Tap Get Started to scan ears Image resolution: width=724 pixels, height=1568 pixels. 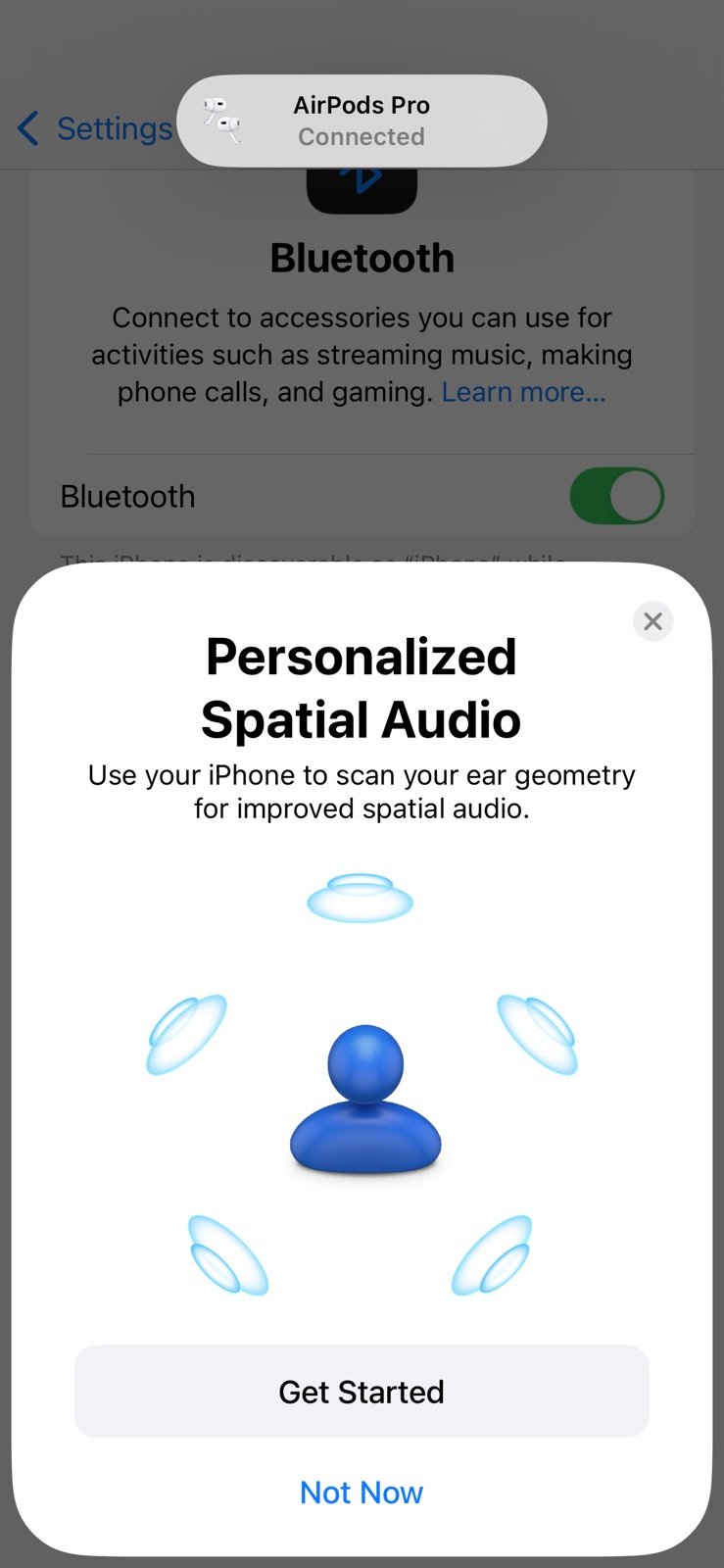click(x=362, y=1392)
